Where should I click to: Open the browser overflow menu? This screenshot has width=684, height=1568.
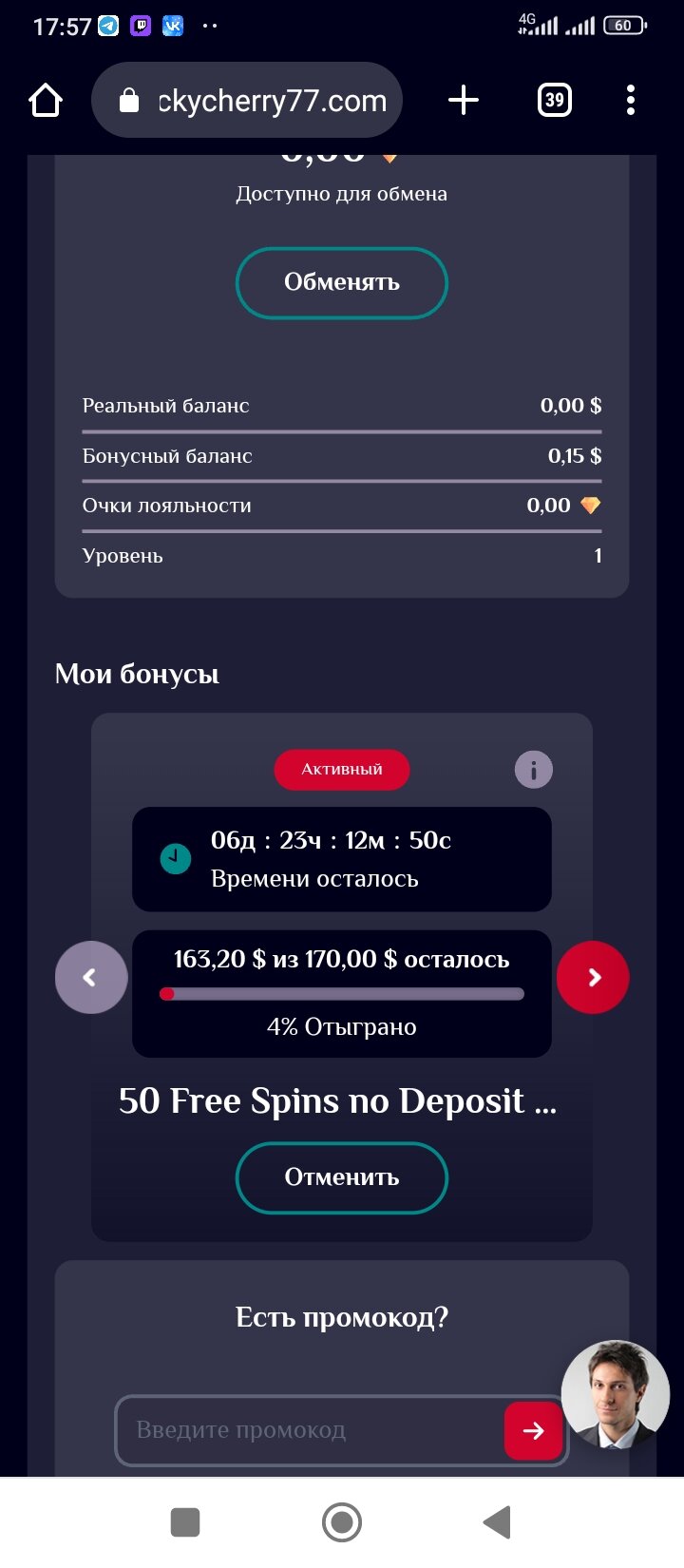click(x=631, y=100)
